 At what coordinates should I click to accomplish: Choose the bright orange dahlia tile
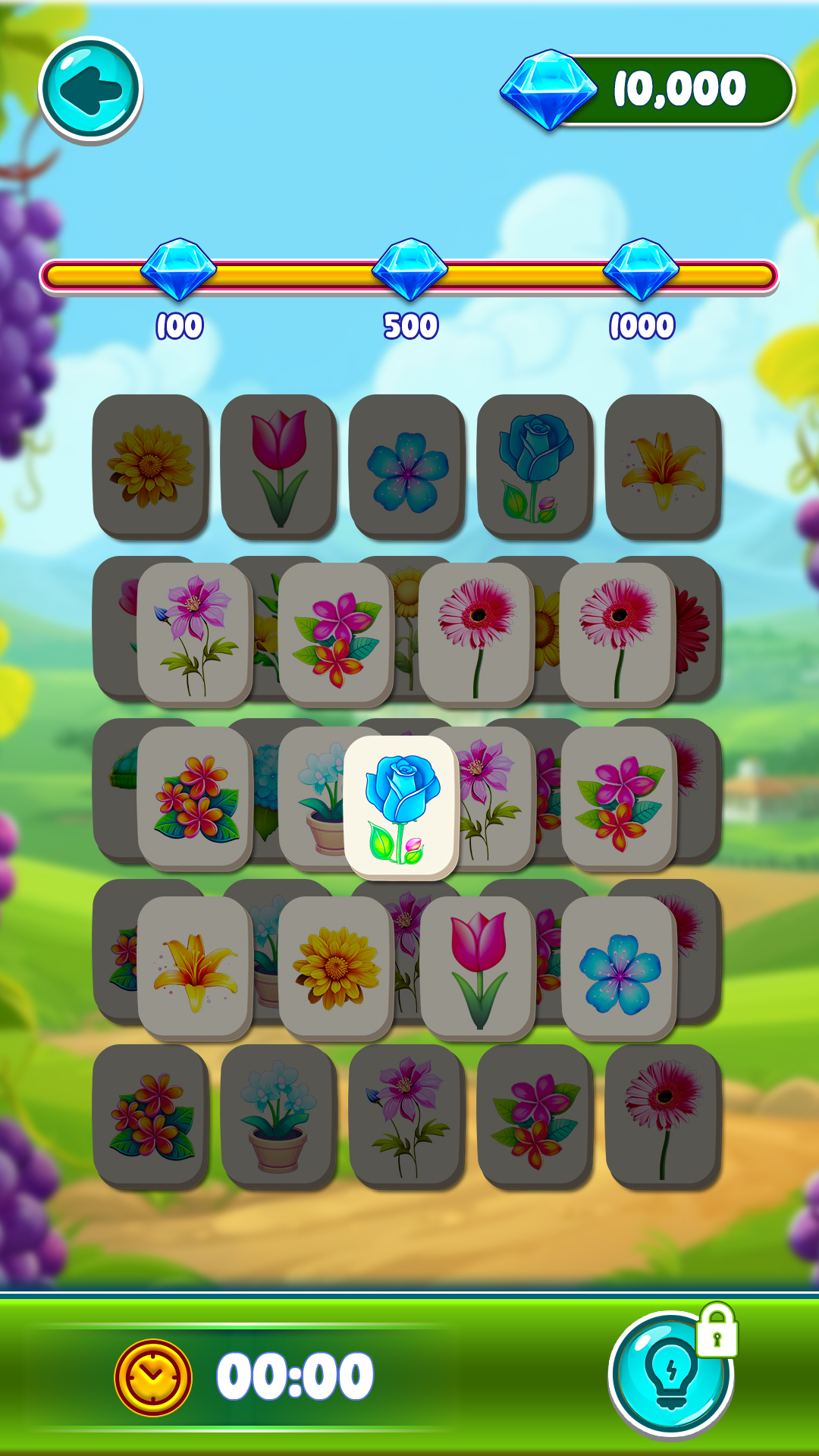point(336,968)
